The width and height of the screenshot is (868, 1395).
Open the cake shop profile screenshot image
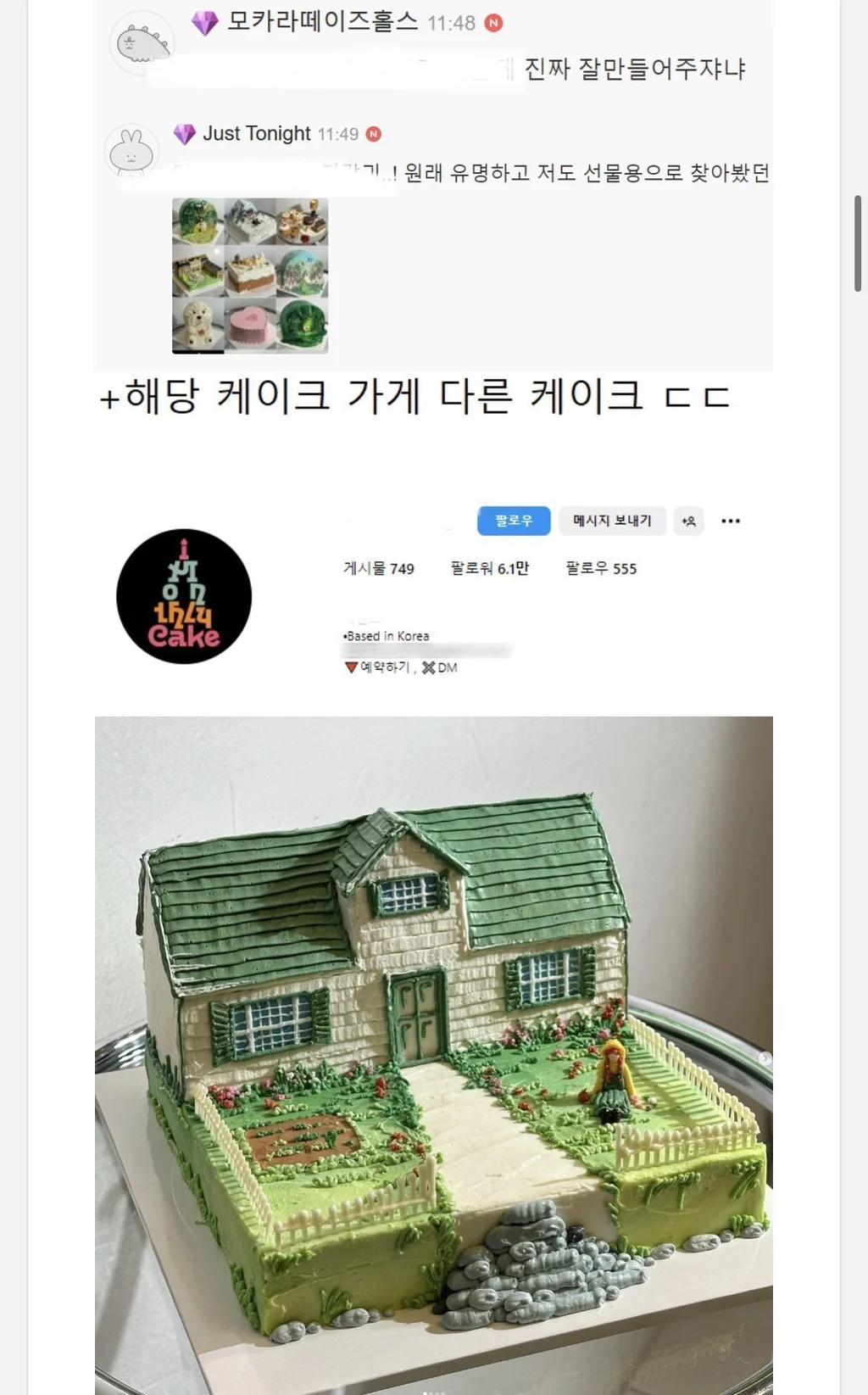click(433, 589)
